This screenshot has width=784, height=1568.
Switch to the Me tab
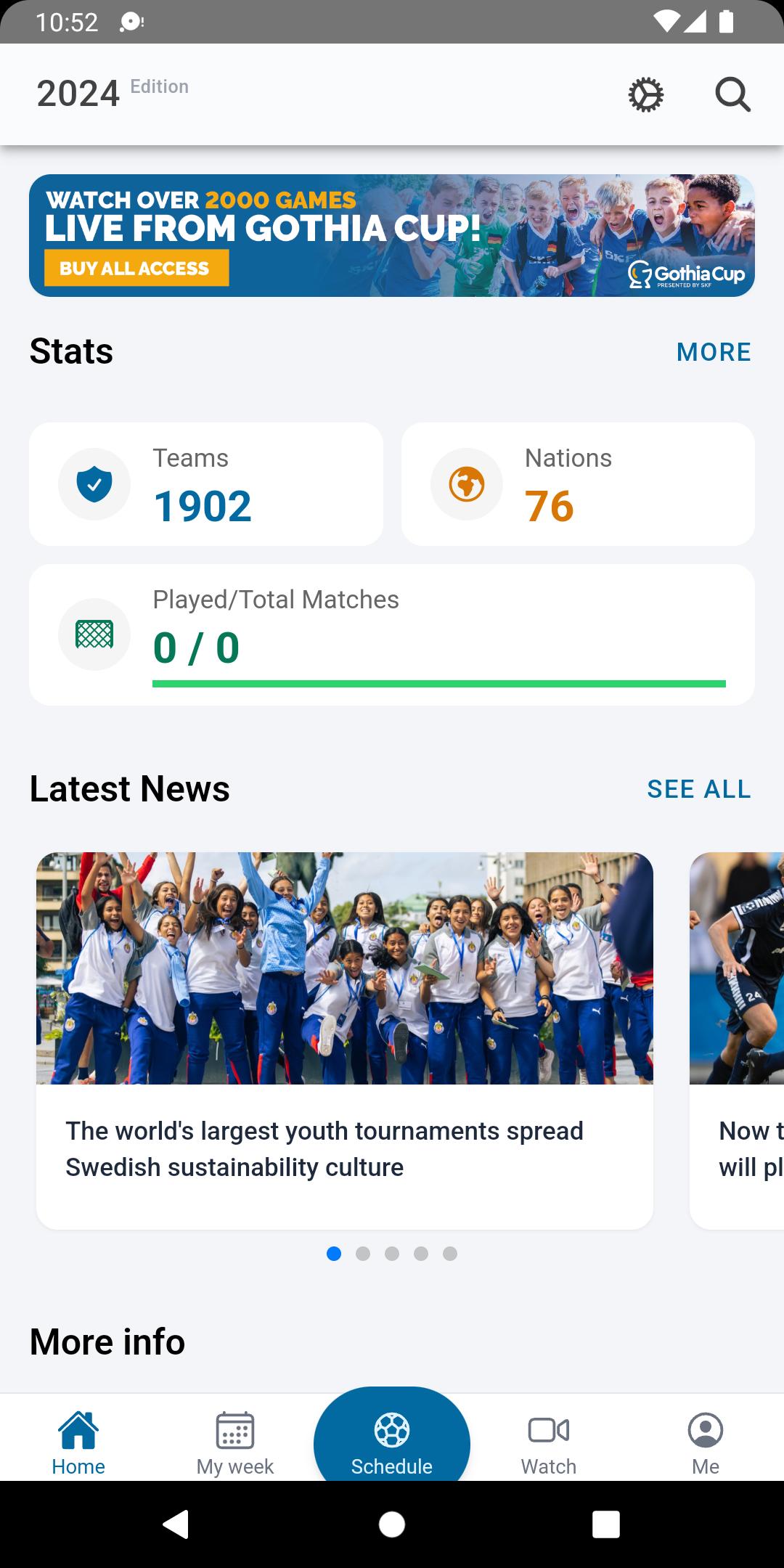pyautogui.click(x=706, y=1443)
